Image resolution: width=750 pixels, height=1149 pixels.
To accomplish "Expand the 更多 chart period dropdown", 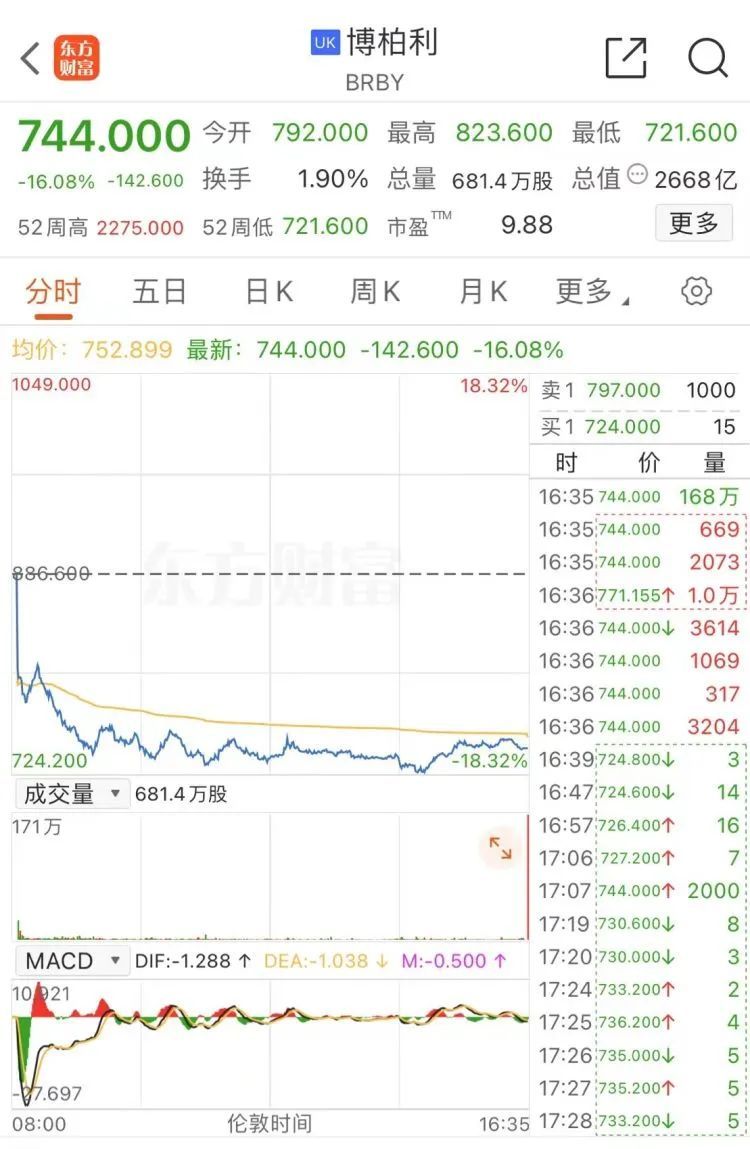I will click(592, 292).
